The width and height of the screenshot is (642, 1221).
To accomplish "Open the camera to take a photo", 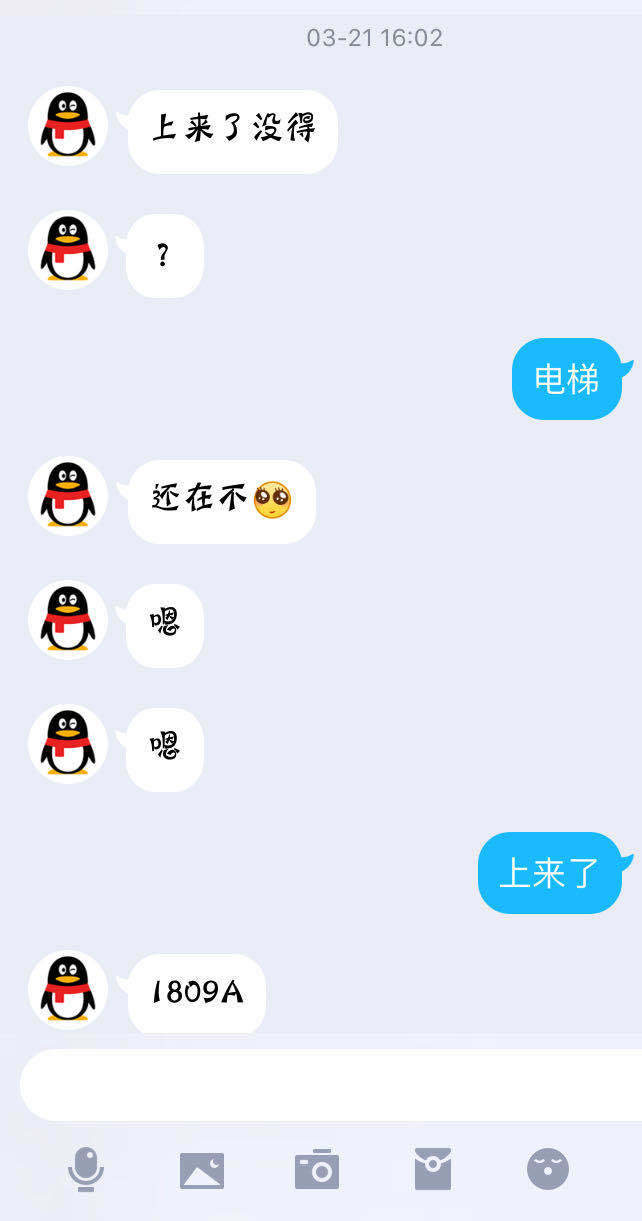I will (x=317, y=1170).
